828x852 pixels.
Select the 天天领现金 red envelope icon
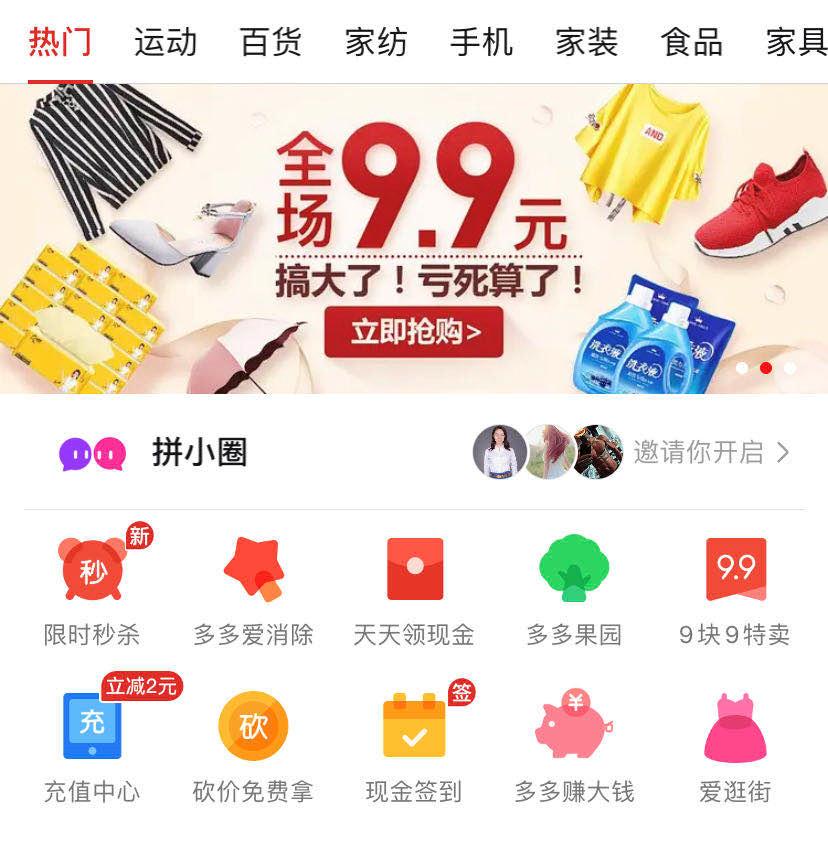point(414,568)
